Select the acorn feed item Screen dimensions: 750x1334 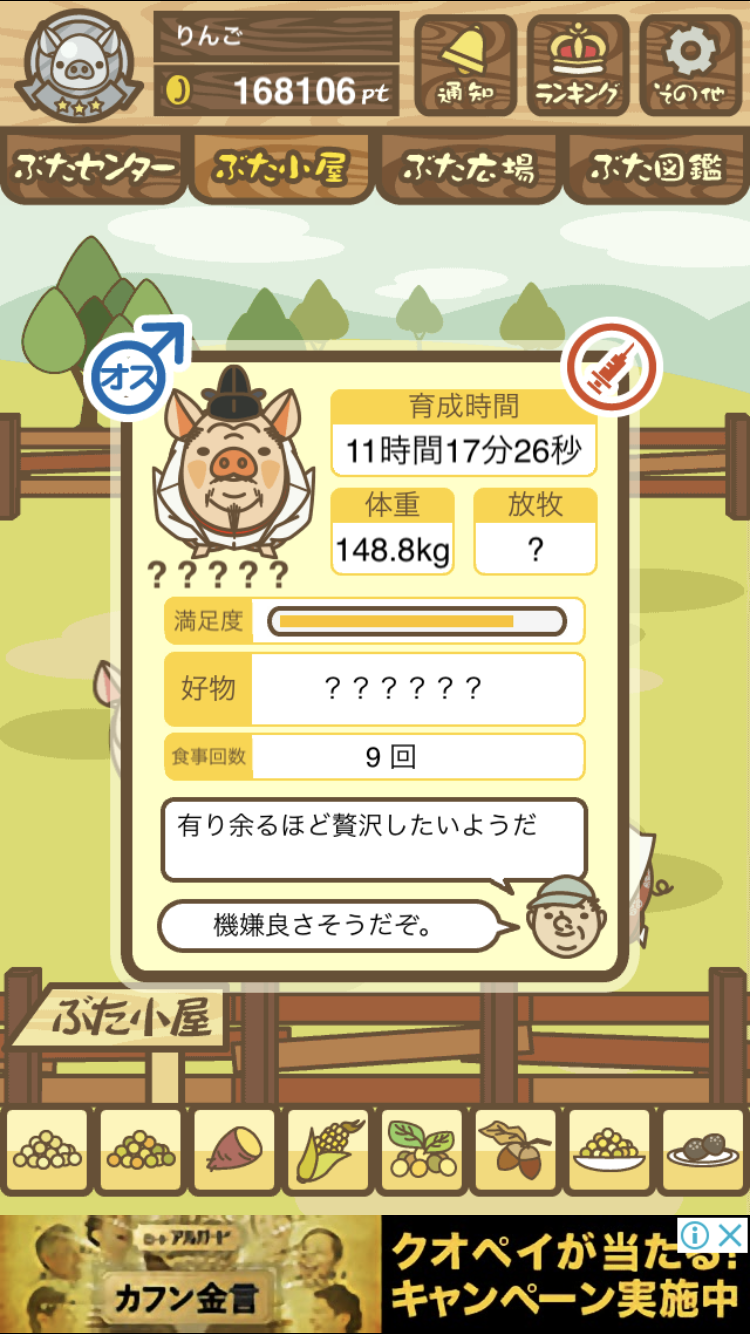pos(515,1150)
